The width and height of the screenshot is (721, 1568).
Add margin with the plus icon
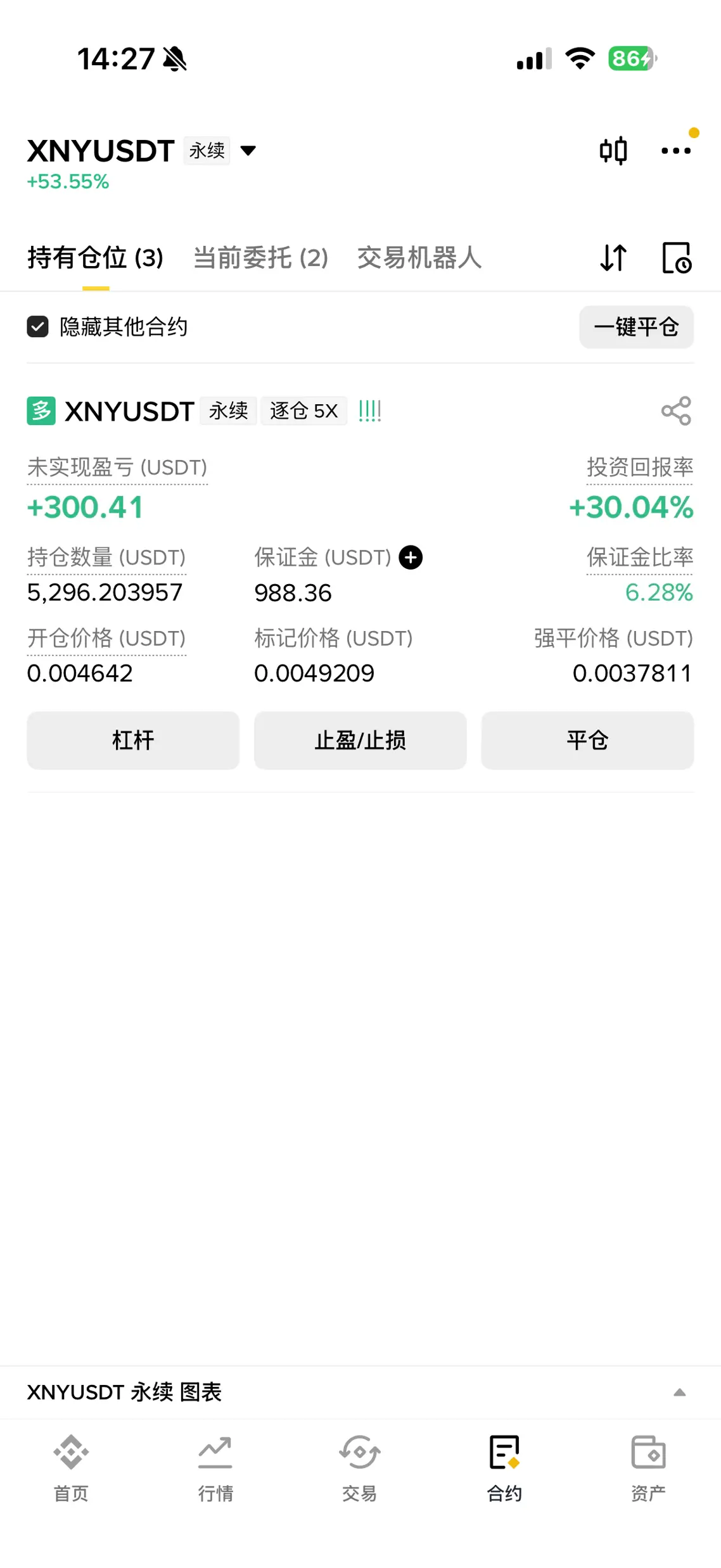tap(411, 558)
